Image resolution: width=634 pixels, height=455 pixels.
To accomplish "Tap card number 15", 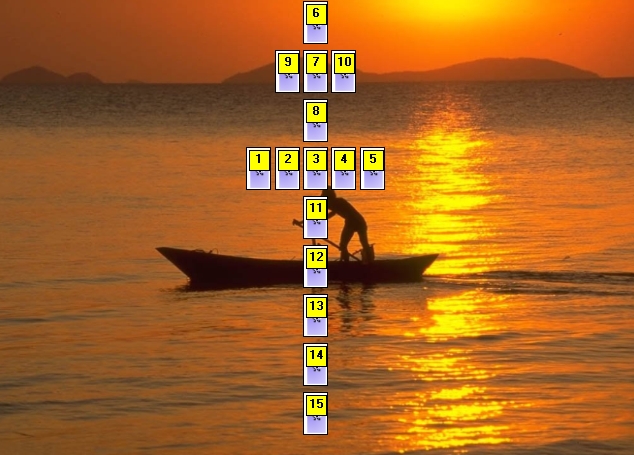I will pos(316,413).
